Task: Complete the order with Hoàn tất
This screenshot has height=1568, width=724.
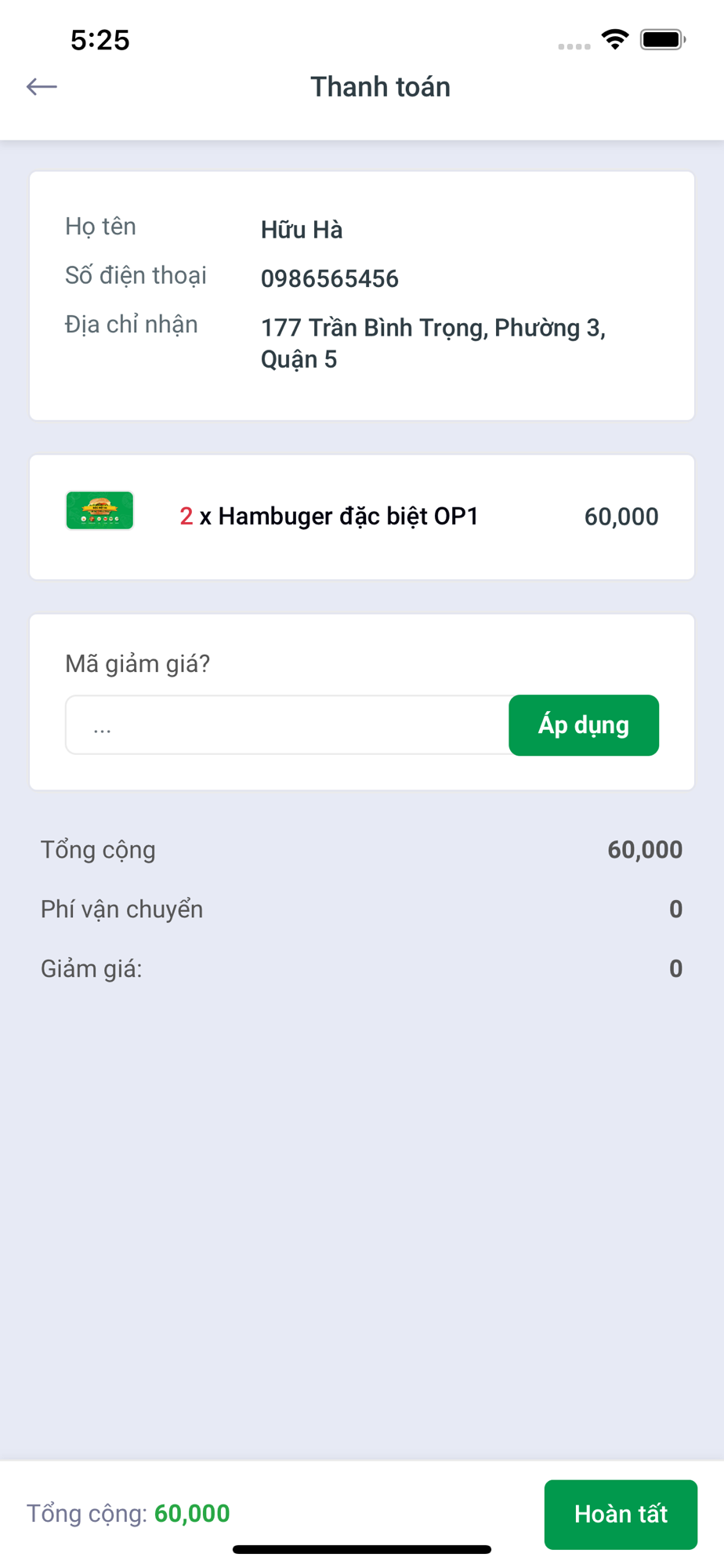Action: coord(621,1514)
